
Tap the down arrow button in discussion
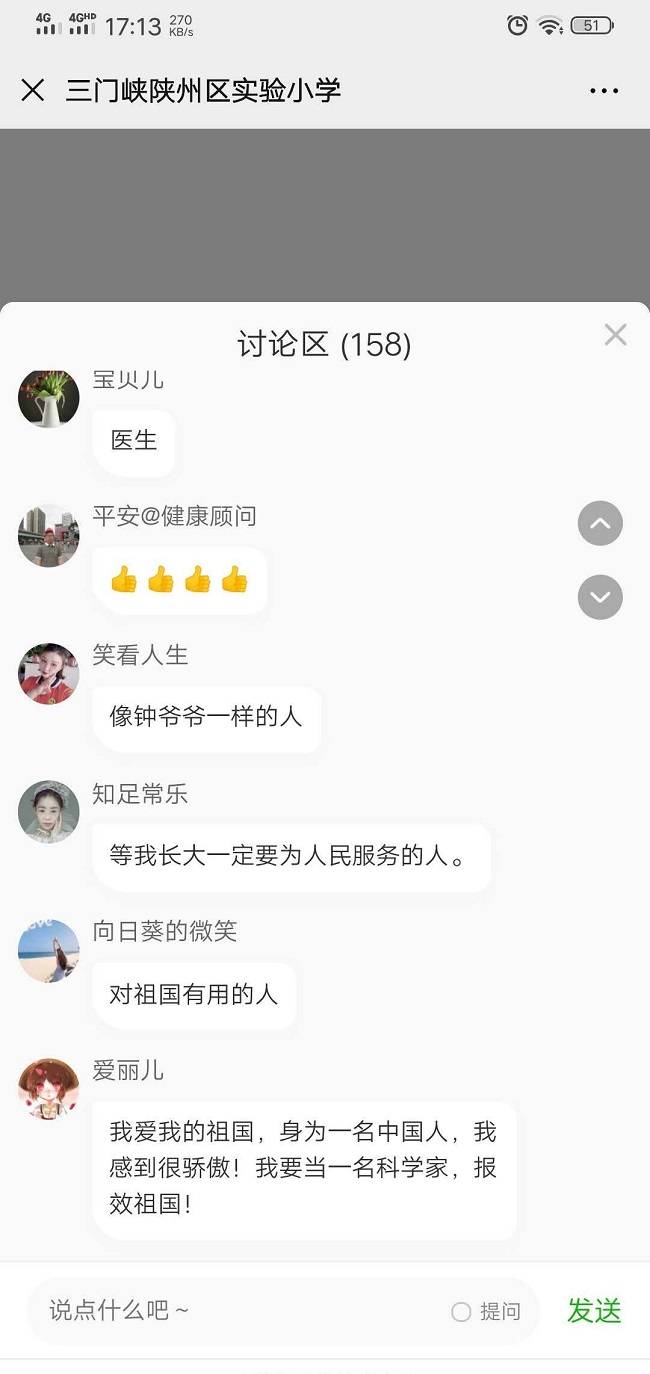(600, 598)
